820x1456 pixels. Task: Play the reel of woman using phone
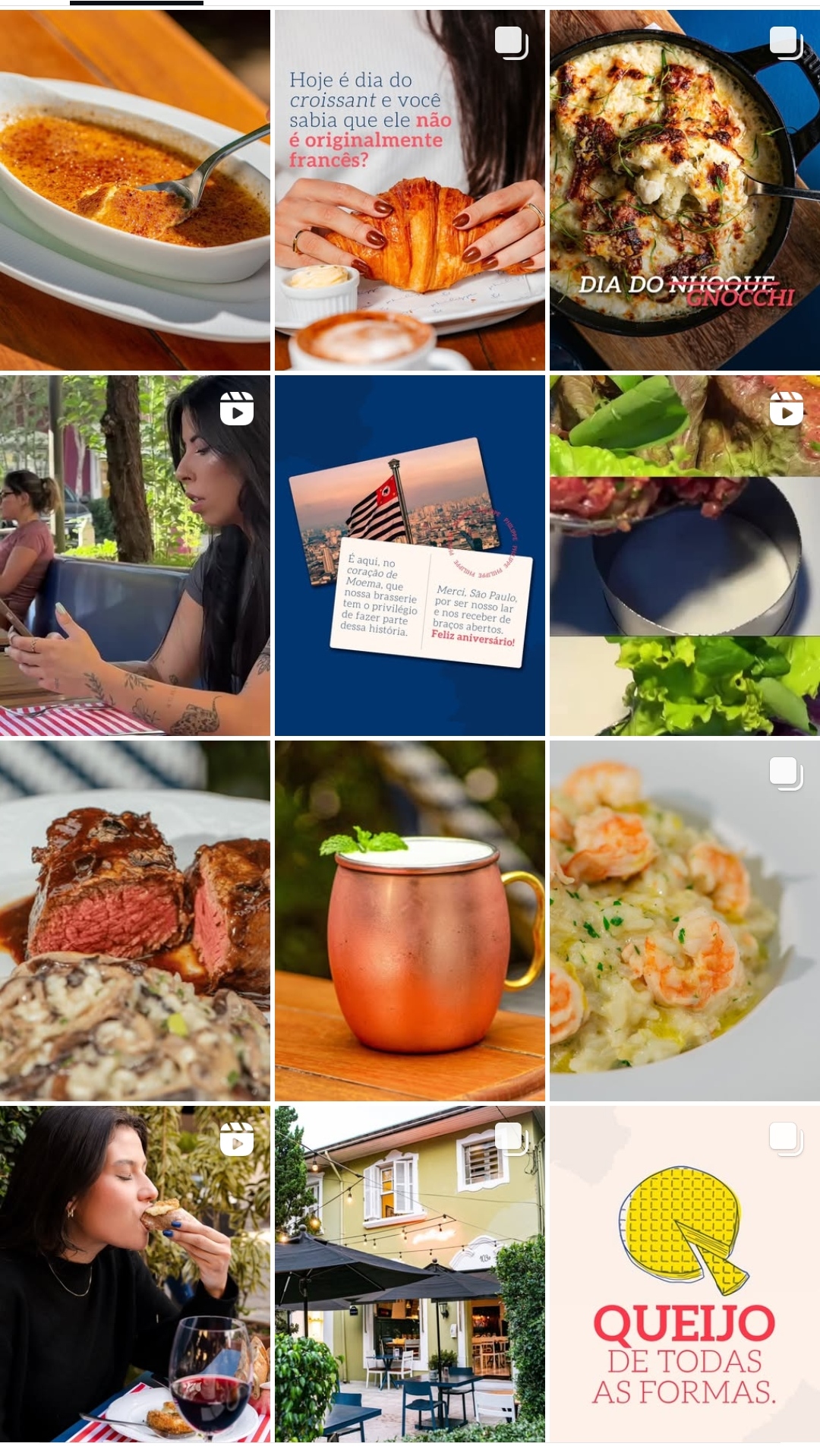(x=134, y=555)
